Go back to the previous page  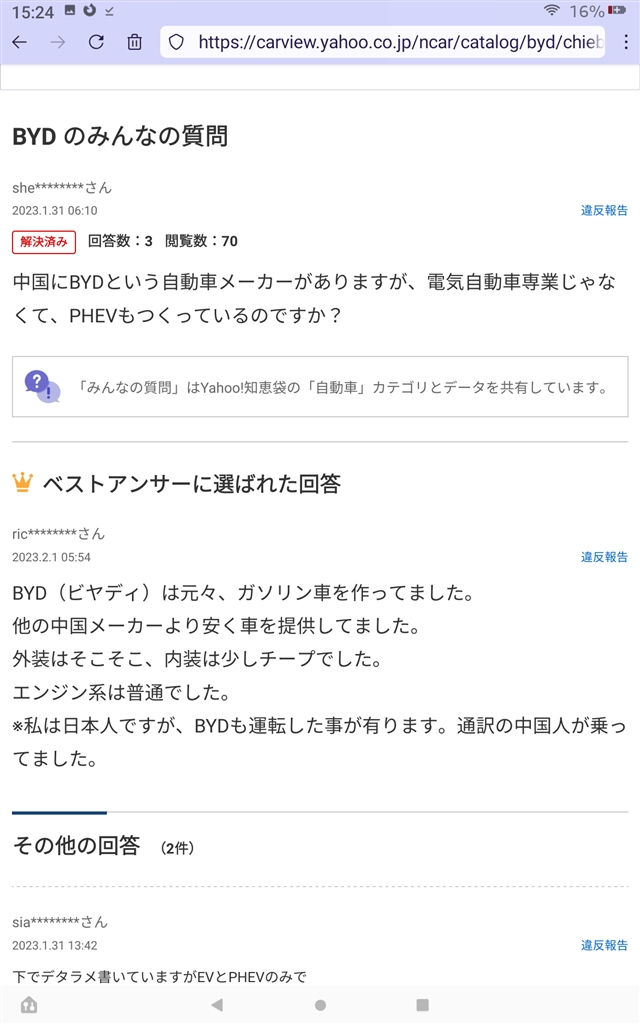pyautogui.click(x=19, y=42)
